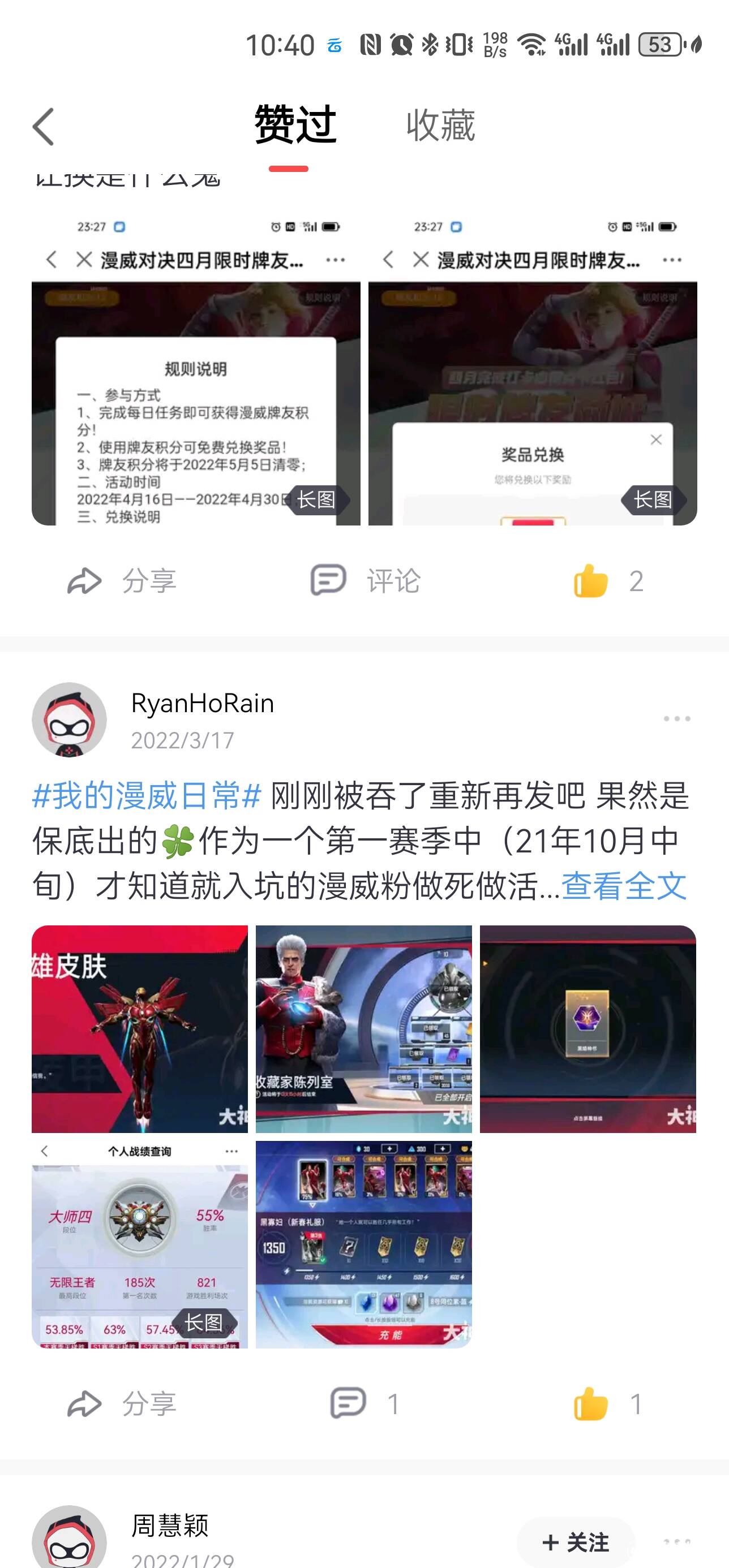This screenshot has width=729, height=1568.
Task: Unlike the post with 2 likes
Action: pyautogui.click(x=591, y=581)
